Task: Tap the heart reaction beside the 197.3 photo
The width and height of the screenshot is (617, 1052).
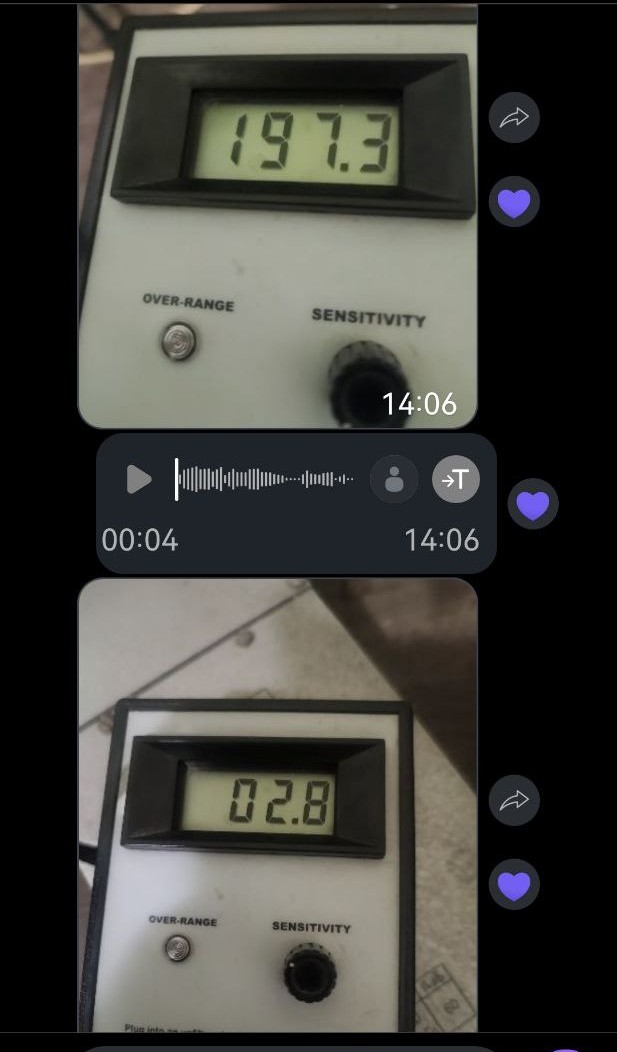Action: pyautogui.click(x=514, y=203)
